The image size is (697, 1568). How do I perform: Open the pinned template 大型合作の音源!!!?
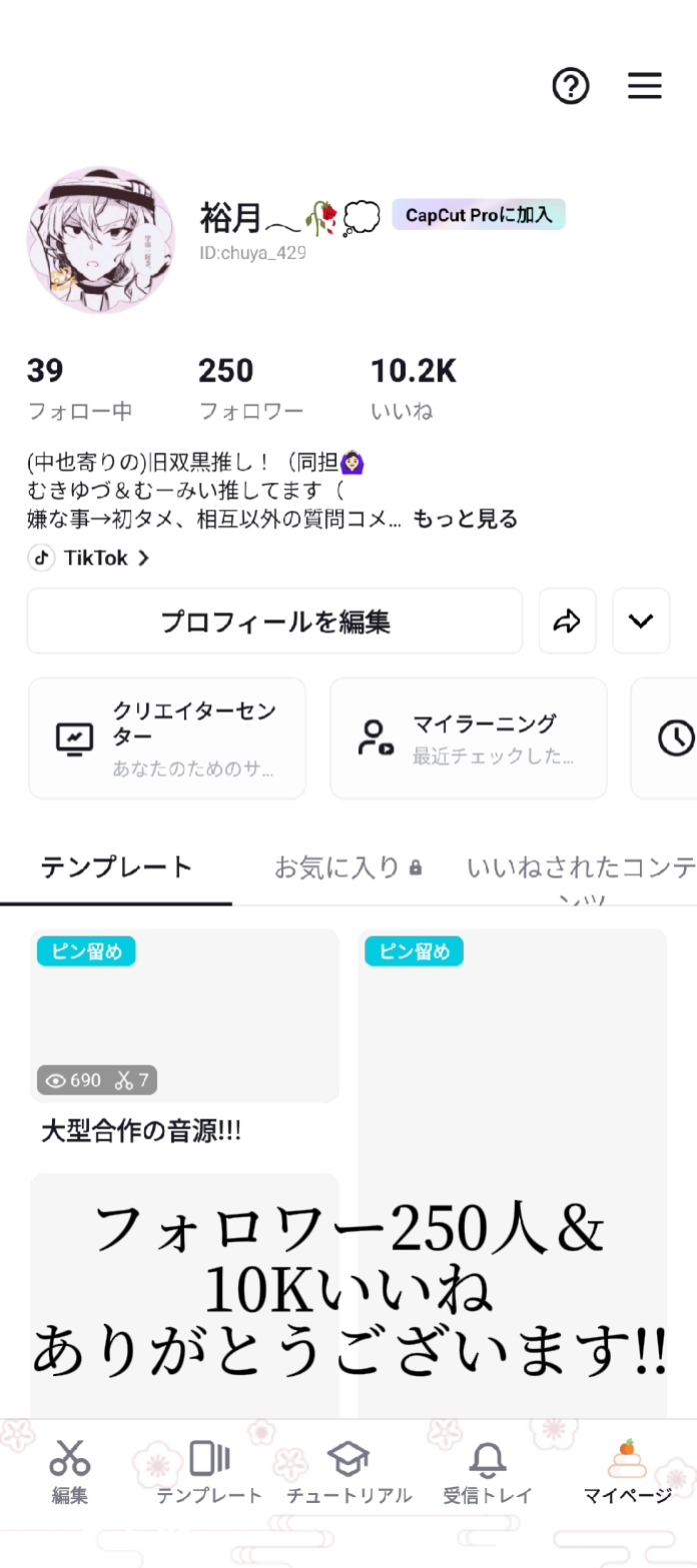coord(184,1038)
